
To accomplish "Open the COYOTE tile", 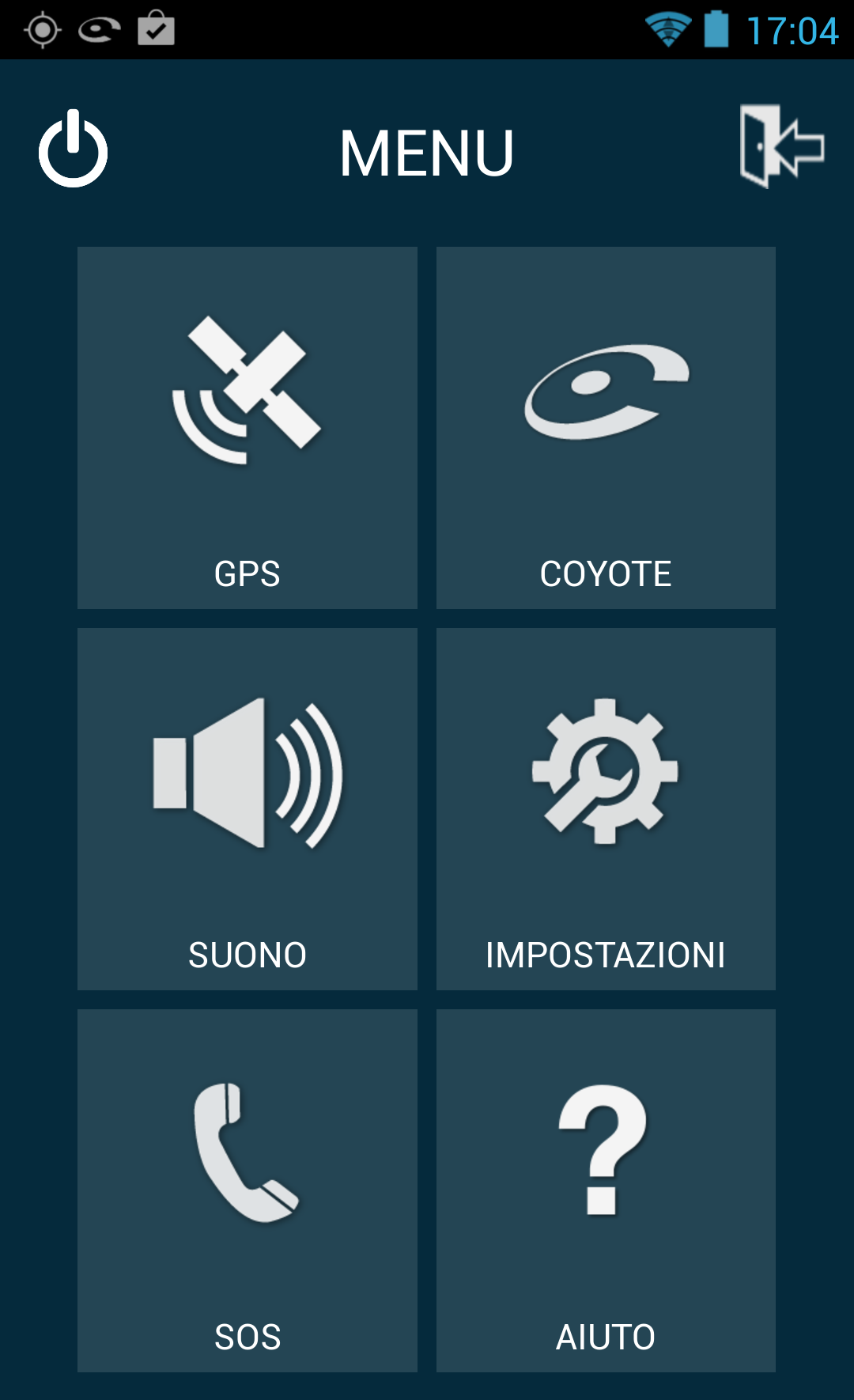I will coord(606,428).
